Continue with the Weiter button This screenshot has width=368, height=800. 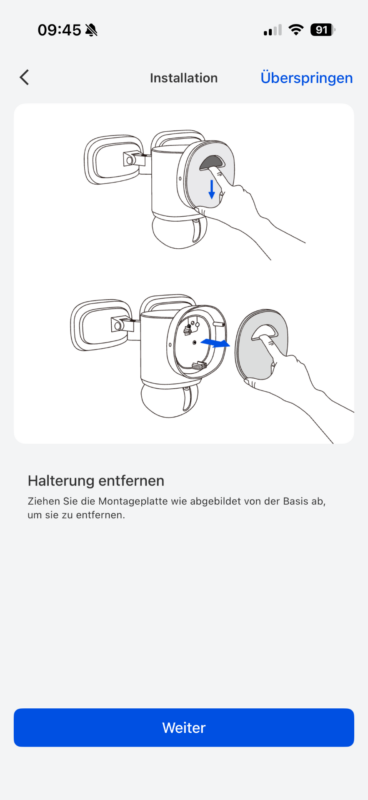pos(184,728)
